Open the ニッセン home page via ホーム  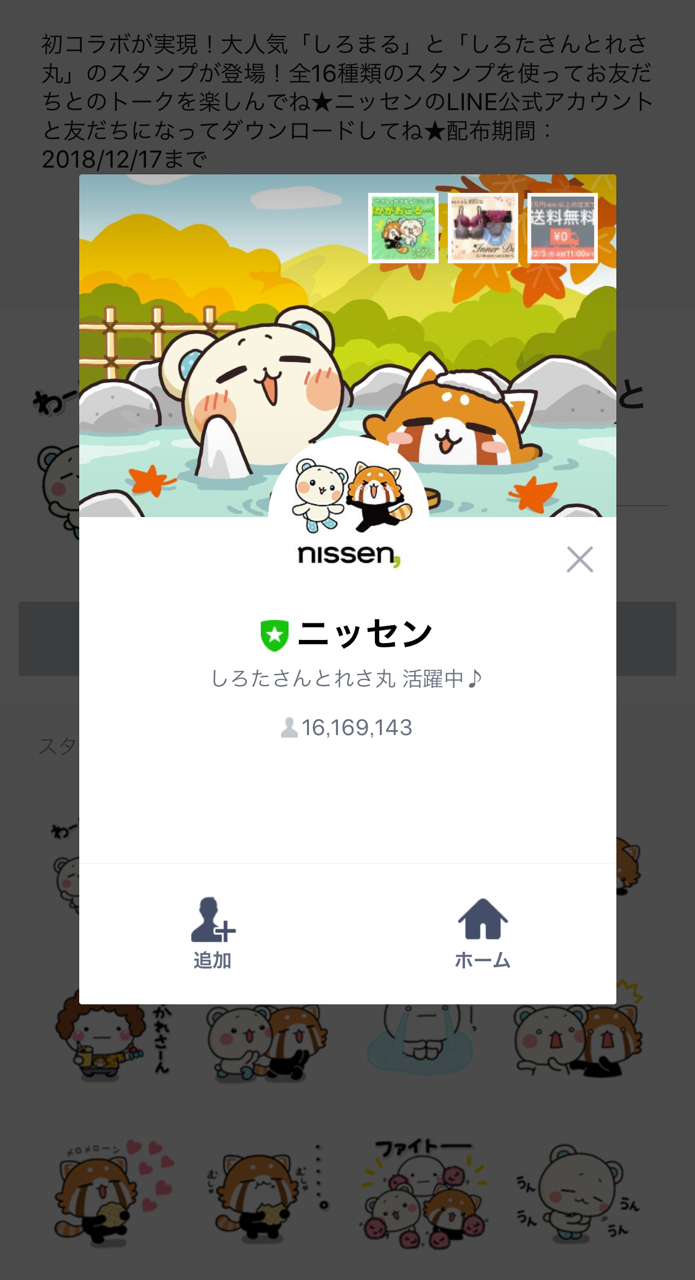[482, 933]
